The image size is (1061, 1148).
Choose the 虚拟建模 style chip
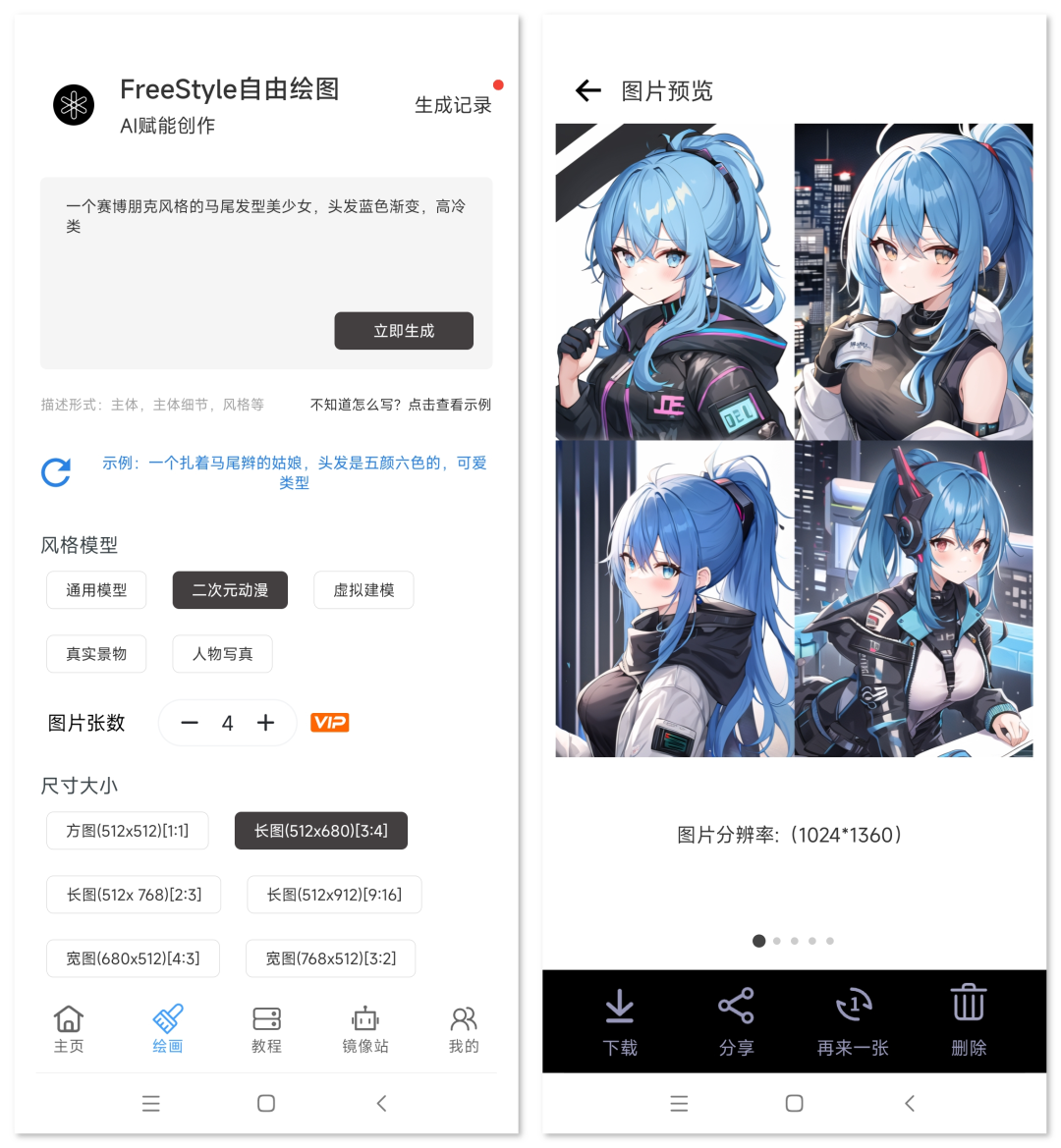coord(363,590)
